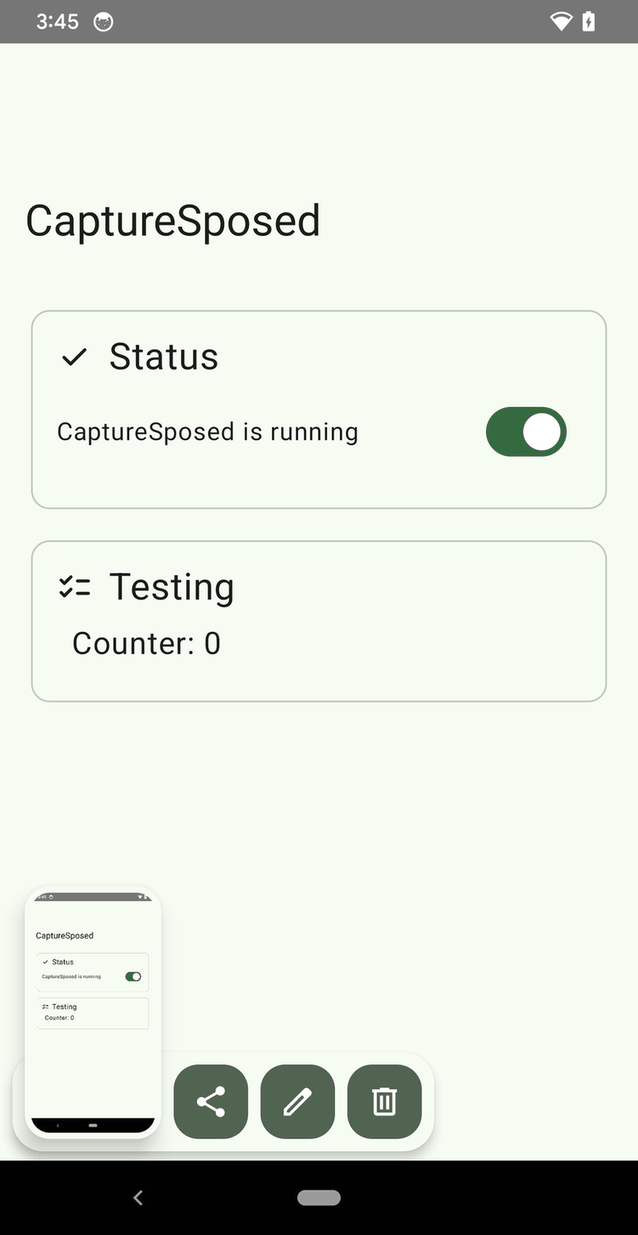Screen dimensions: 638x1235
Task: Disable the CaptureSposed running switch
Action: 526,432
